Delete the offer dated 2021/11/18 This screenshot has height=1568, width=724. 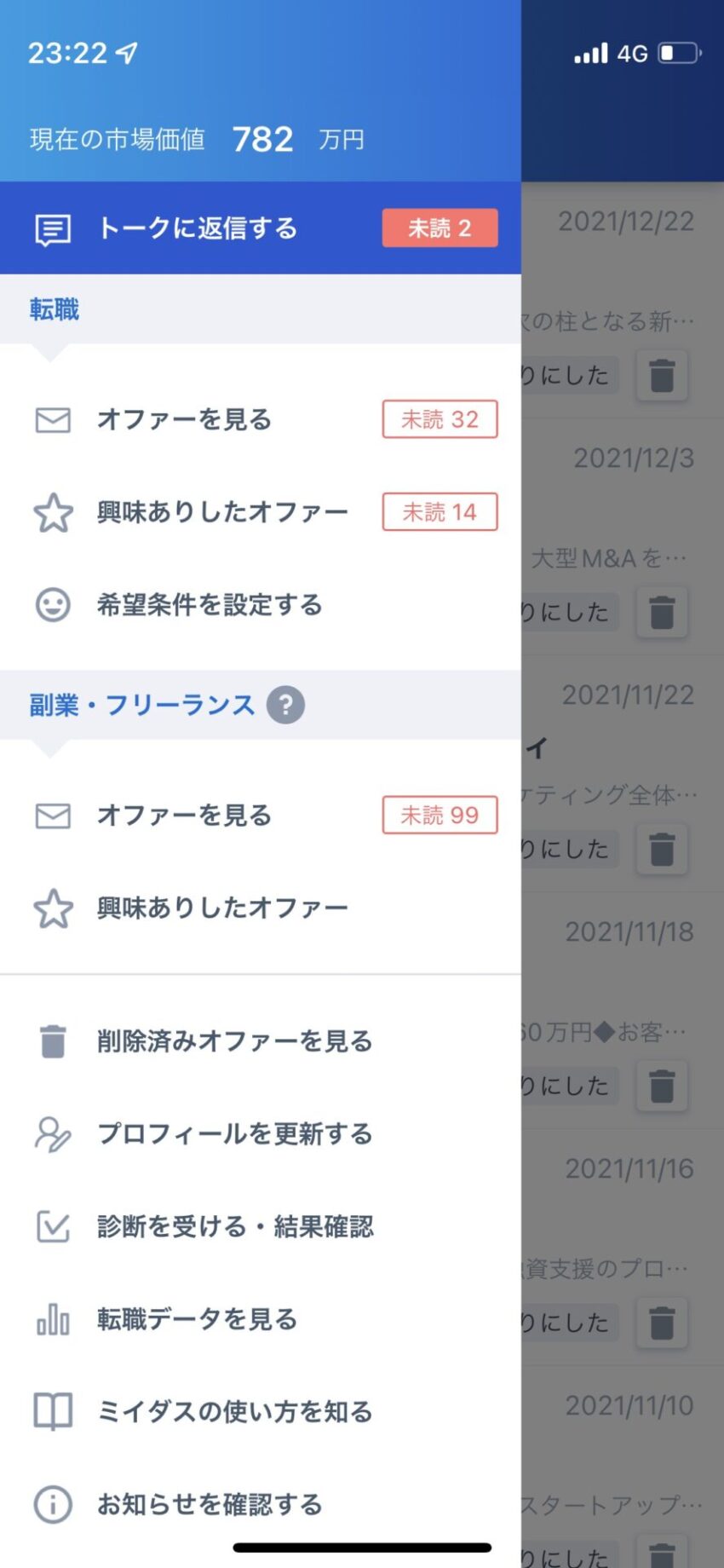pos(662,1086)
